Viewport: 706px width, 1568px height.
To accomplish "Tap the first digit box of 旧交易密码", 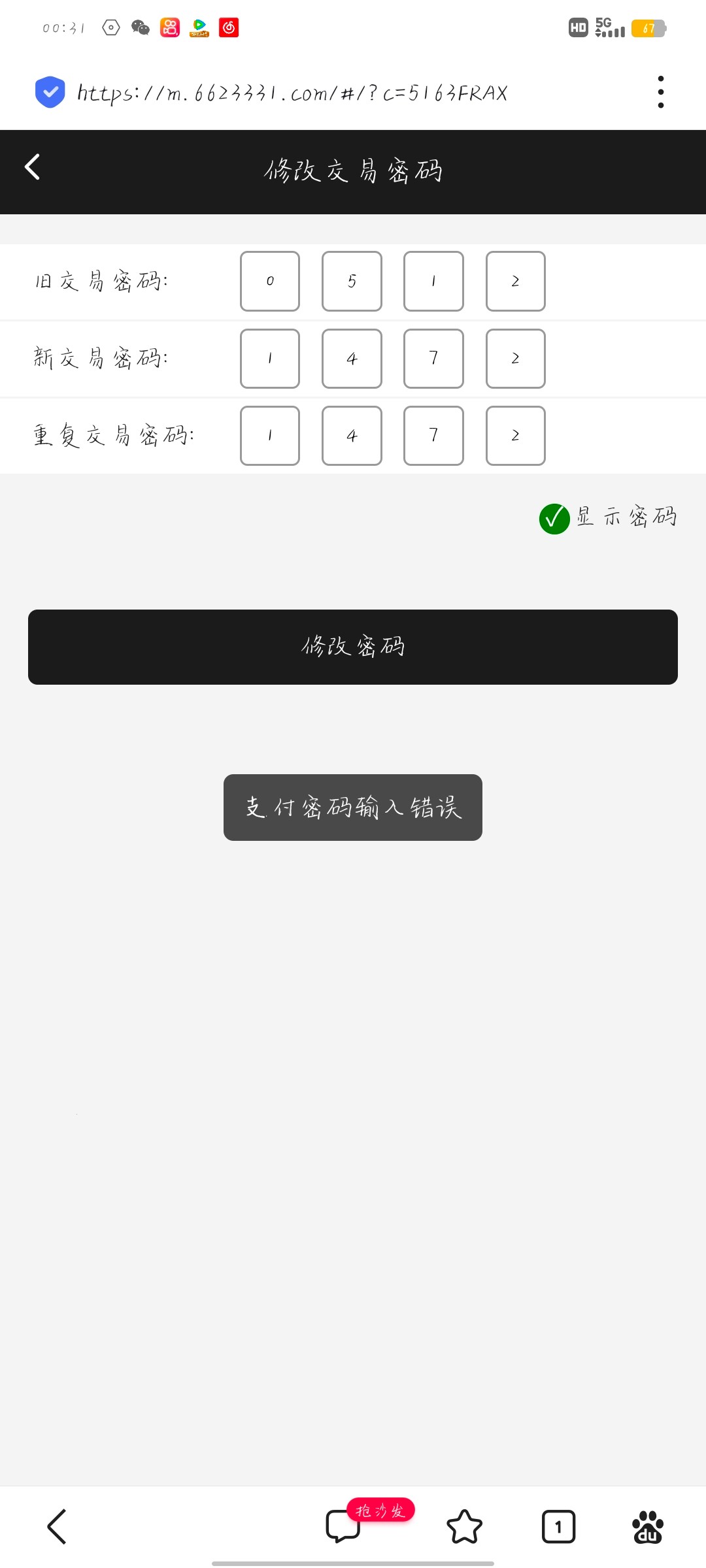I will pyautogui.click(x=269, y=282).
